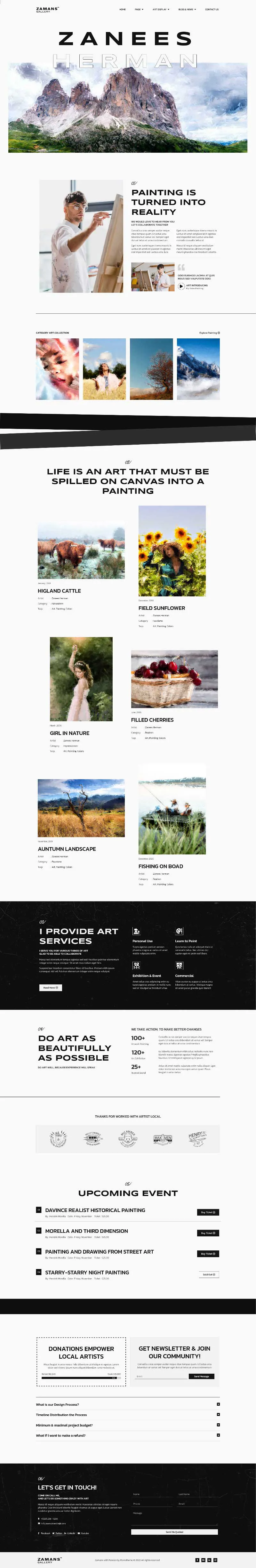The width and height of the screenshot is (256, 1568).
Task: Tap Read More under art services
Action: 51,987
